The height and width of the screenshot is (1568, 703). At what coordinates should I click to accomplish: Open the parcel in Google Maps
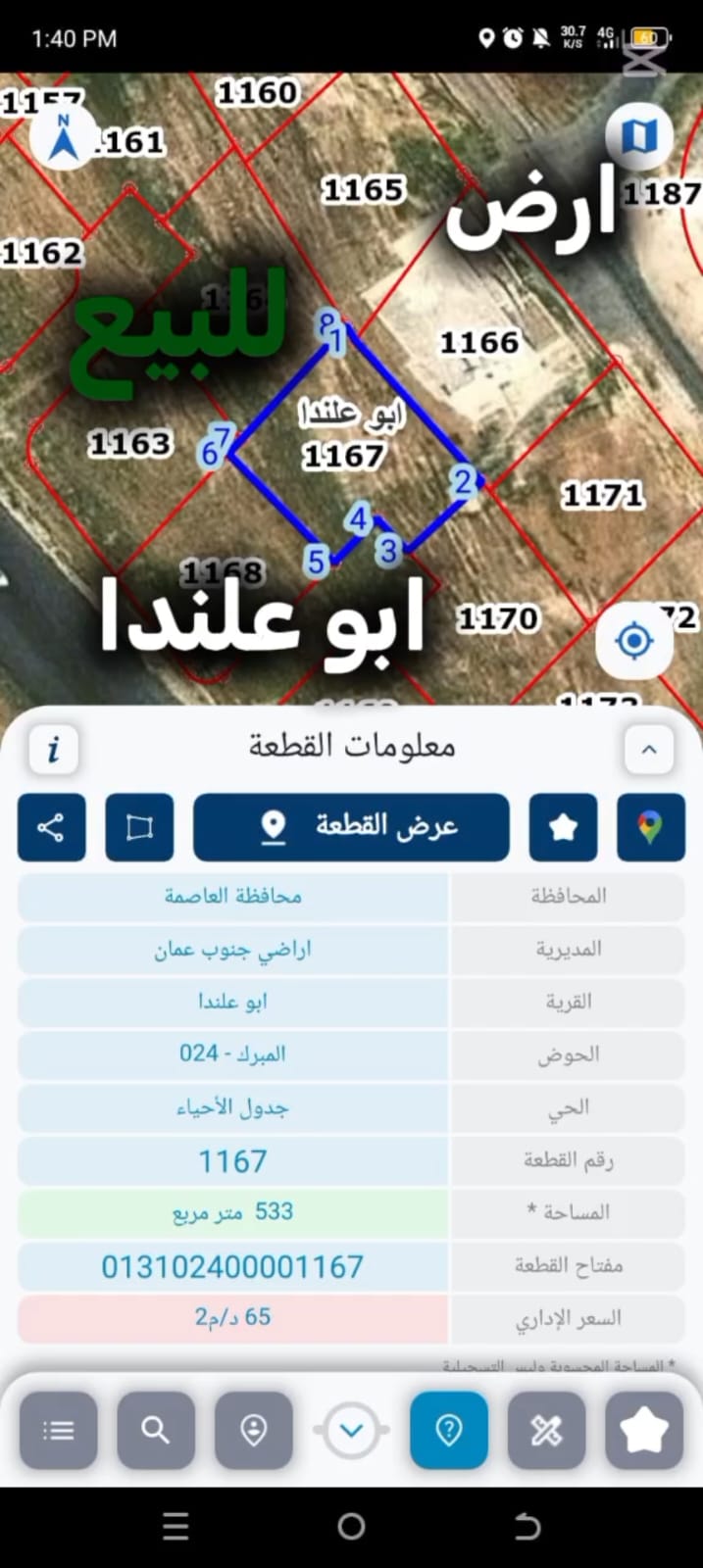[650, 827]
